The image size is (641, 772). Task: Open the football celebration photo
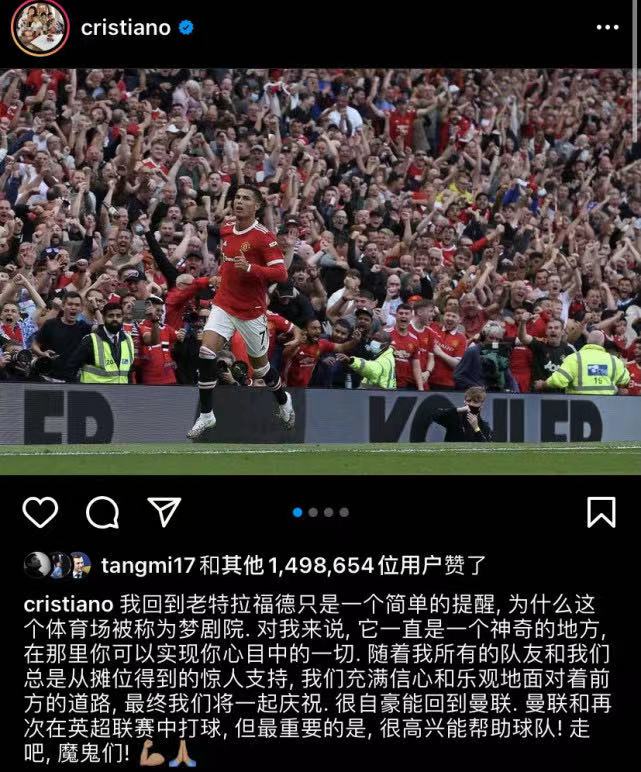[x=320, y=270]
